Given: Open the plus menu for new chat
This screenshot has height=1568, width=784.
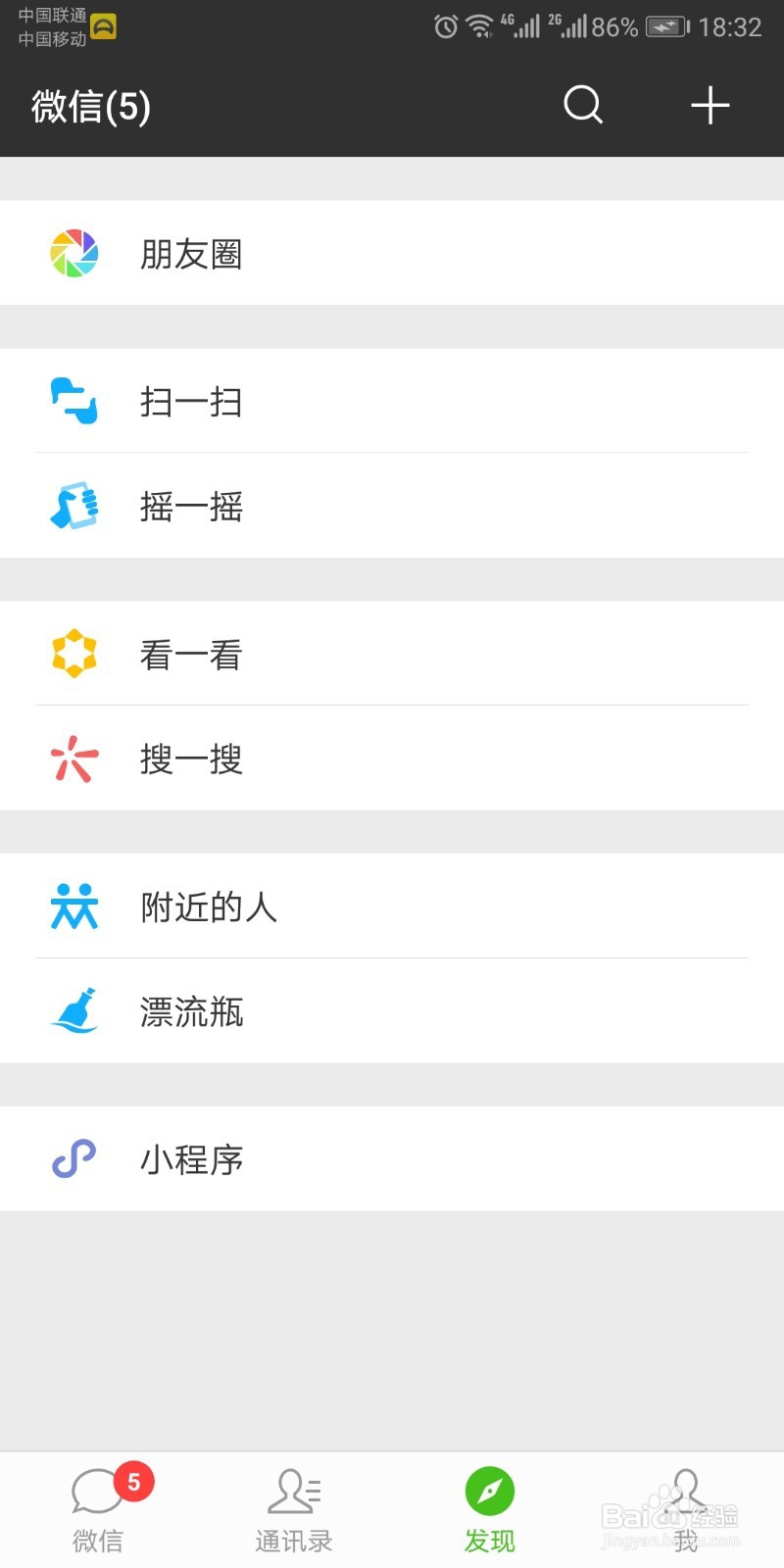Looking at the screenshot, I should tap(710, 106).
